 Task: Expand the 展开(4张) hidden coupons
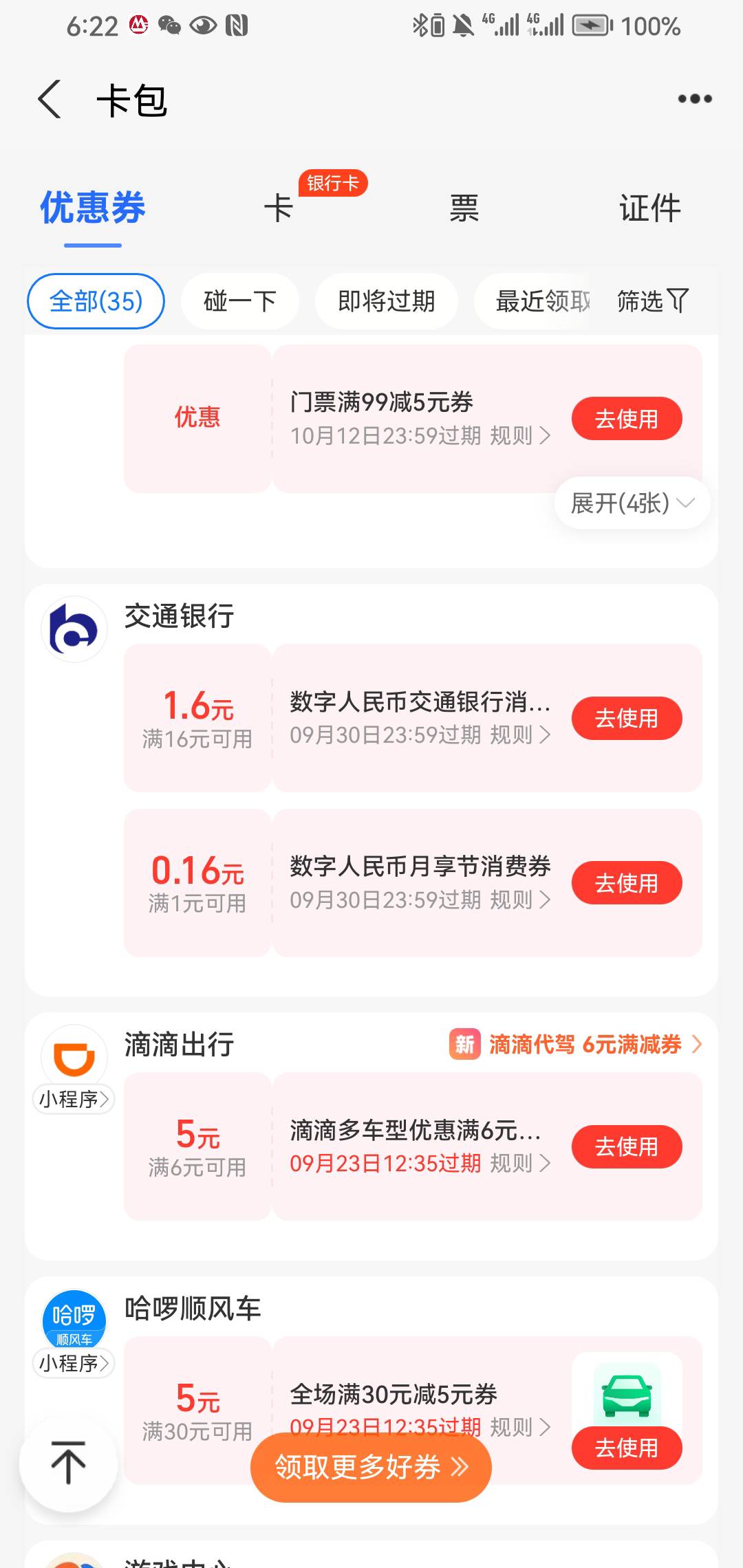(632, 503)
